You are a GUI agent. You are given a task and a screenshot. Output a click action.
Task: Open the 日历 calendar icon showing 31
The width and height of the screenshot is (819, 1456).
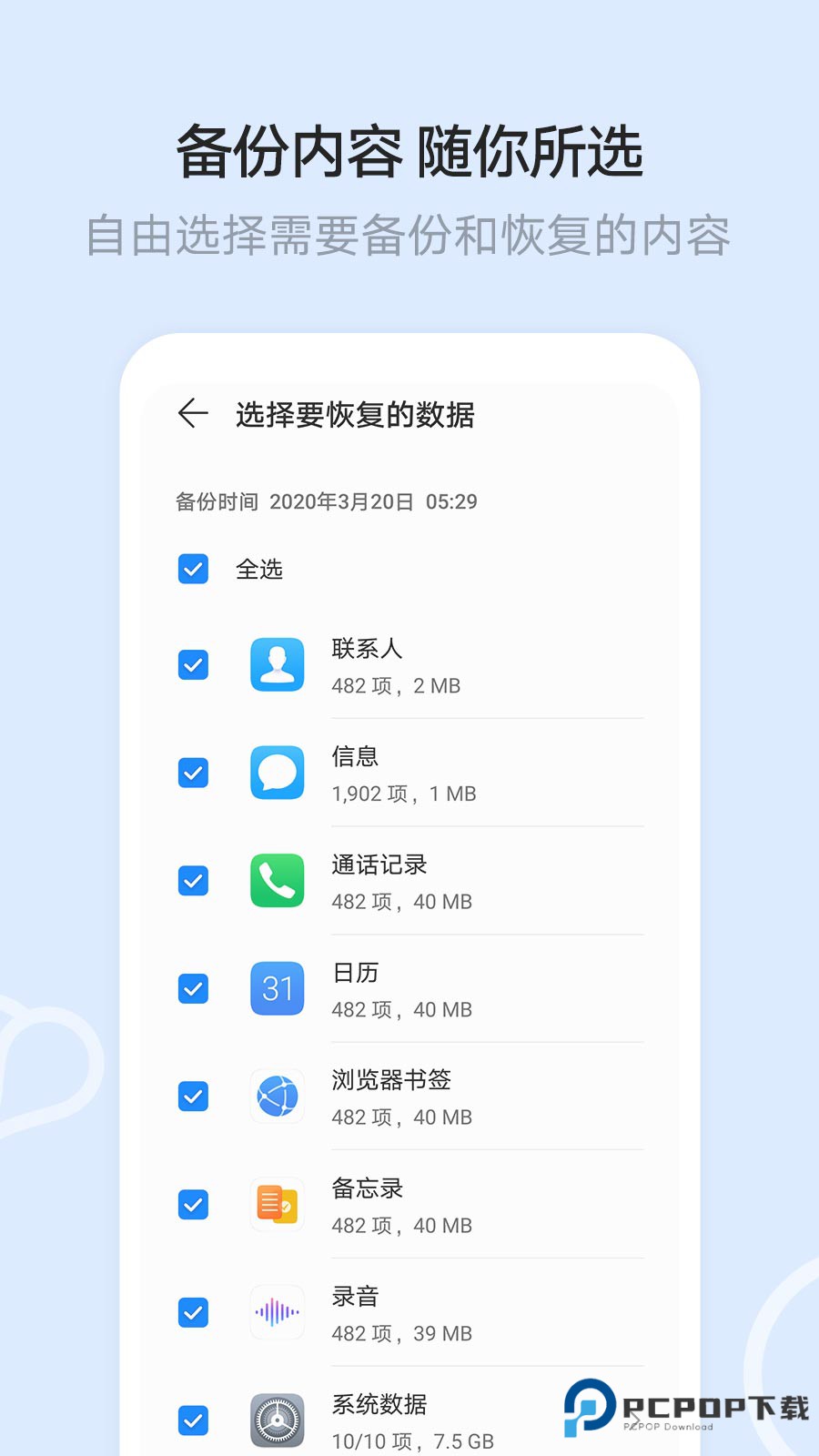tap(277, 989)
